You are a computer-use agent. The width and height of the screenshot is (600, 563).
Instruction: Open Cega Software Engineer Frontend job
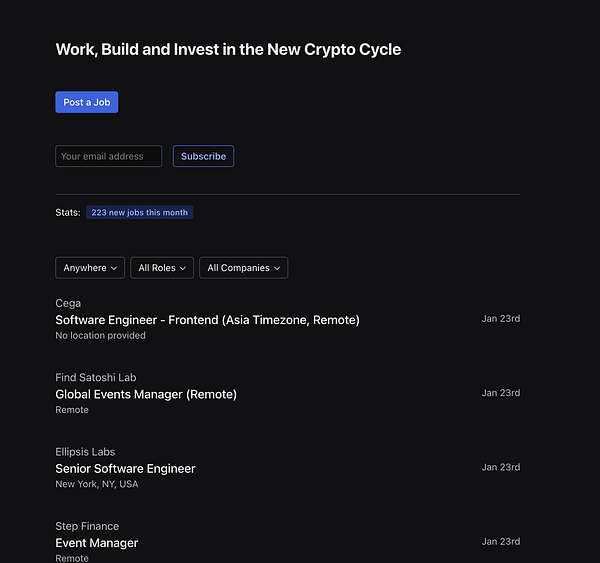click(207, 320)
